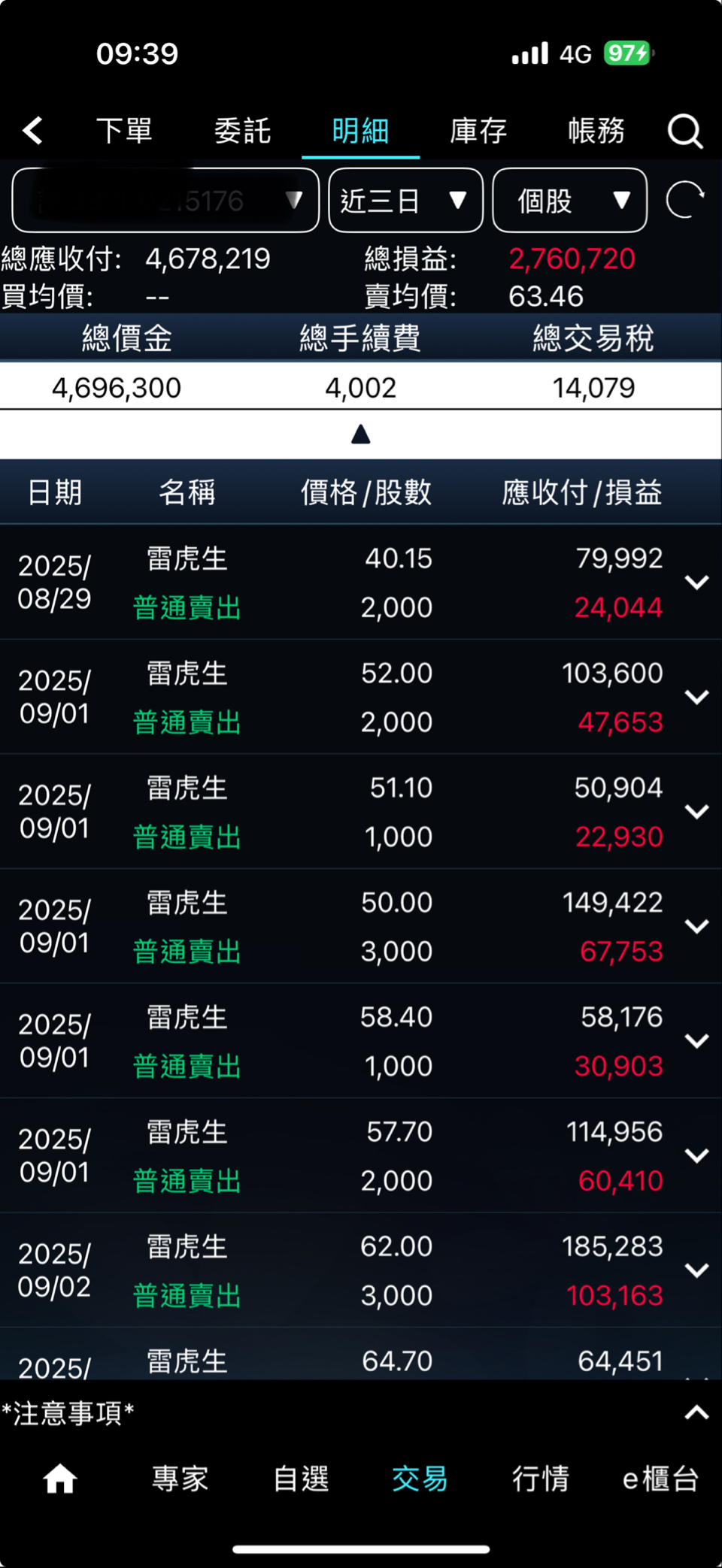This screenshot has width=722, height=1568.
Task: Open the 自選 watchlist tab
Action: 301,1479
